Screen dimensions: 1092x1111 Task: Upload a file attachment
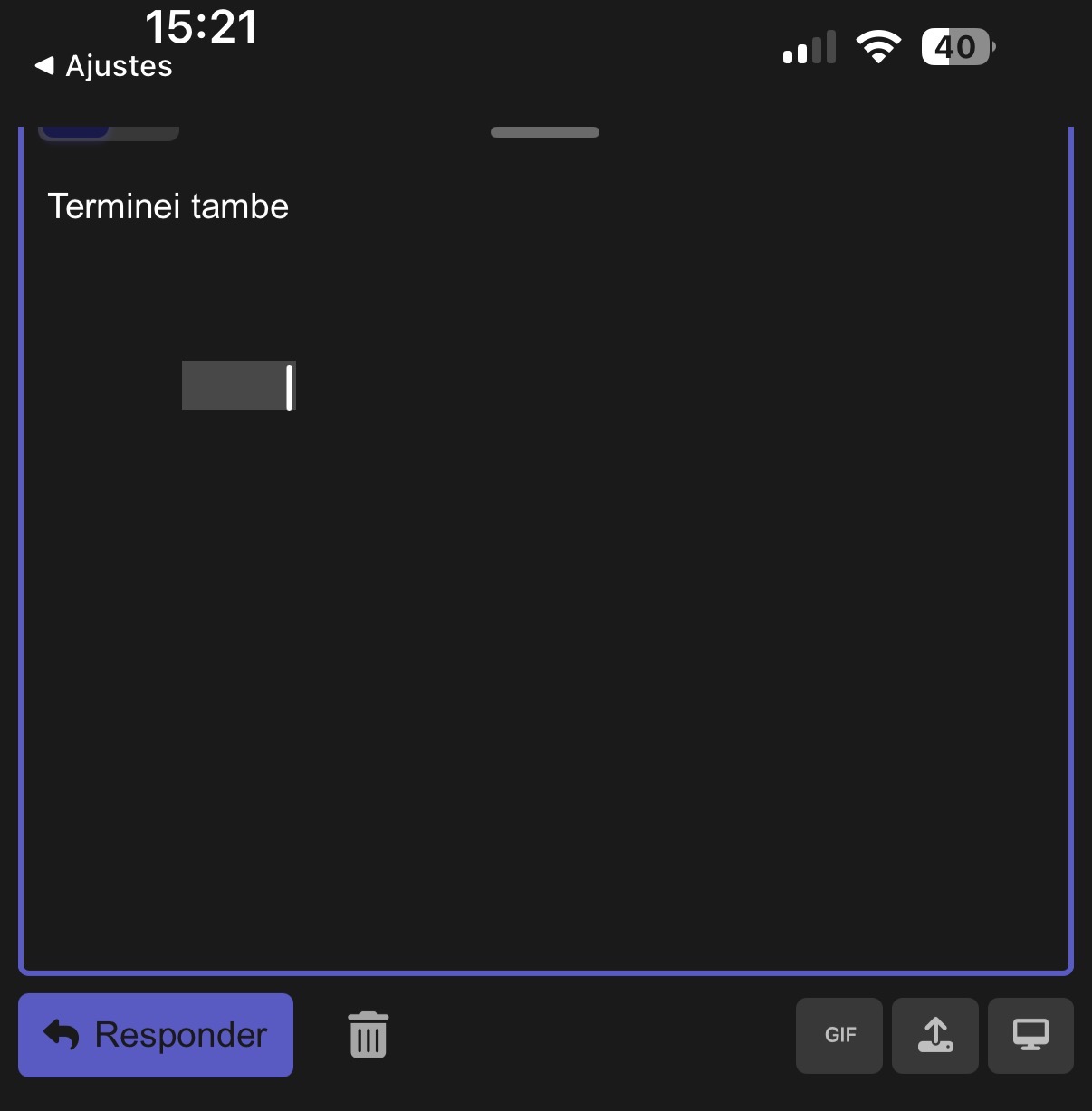click(935, 1035)
